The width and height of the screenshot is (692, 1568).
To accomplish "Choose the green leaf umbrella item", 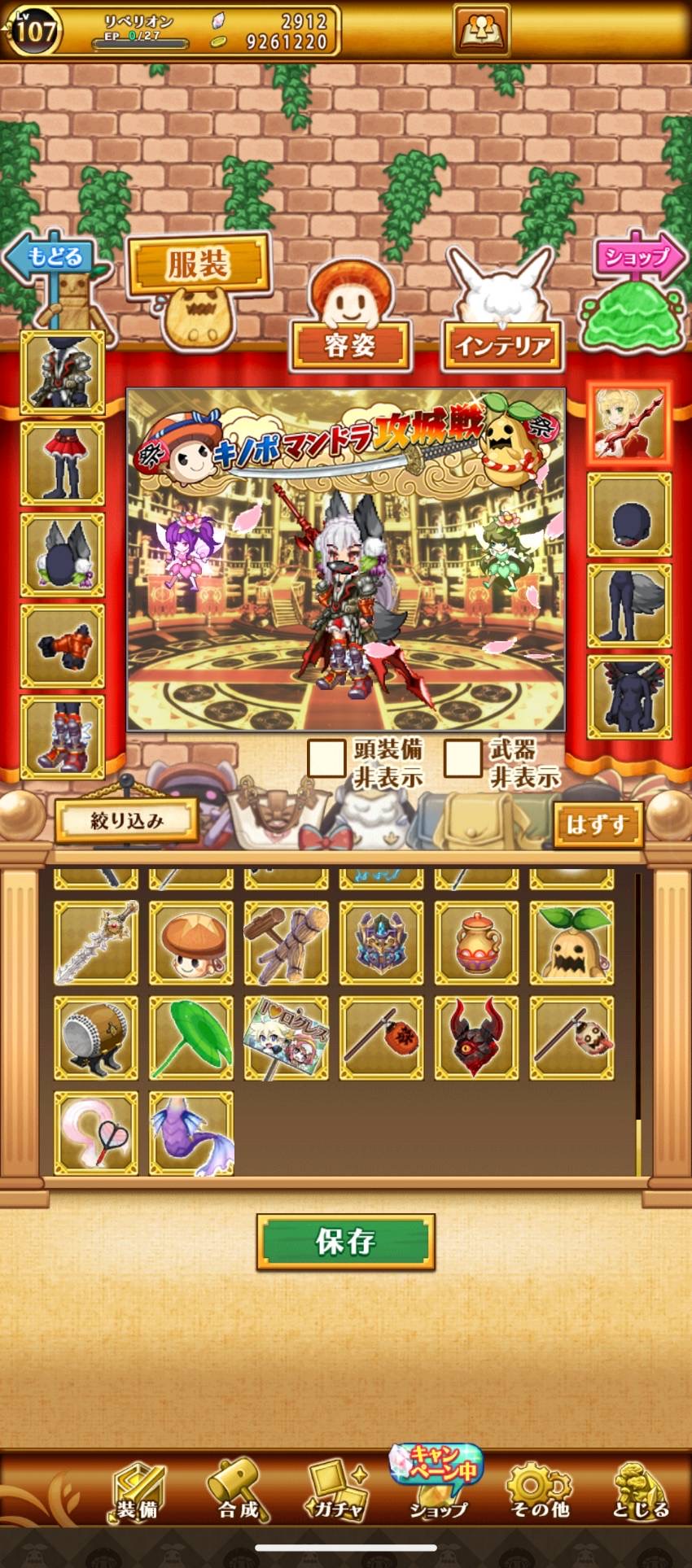I will (x=191, y=1038).
